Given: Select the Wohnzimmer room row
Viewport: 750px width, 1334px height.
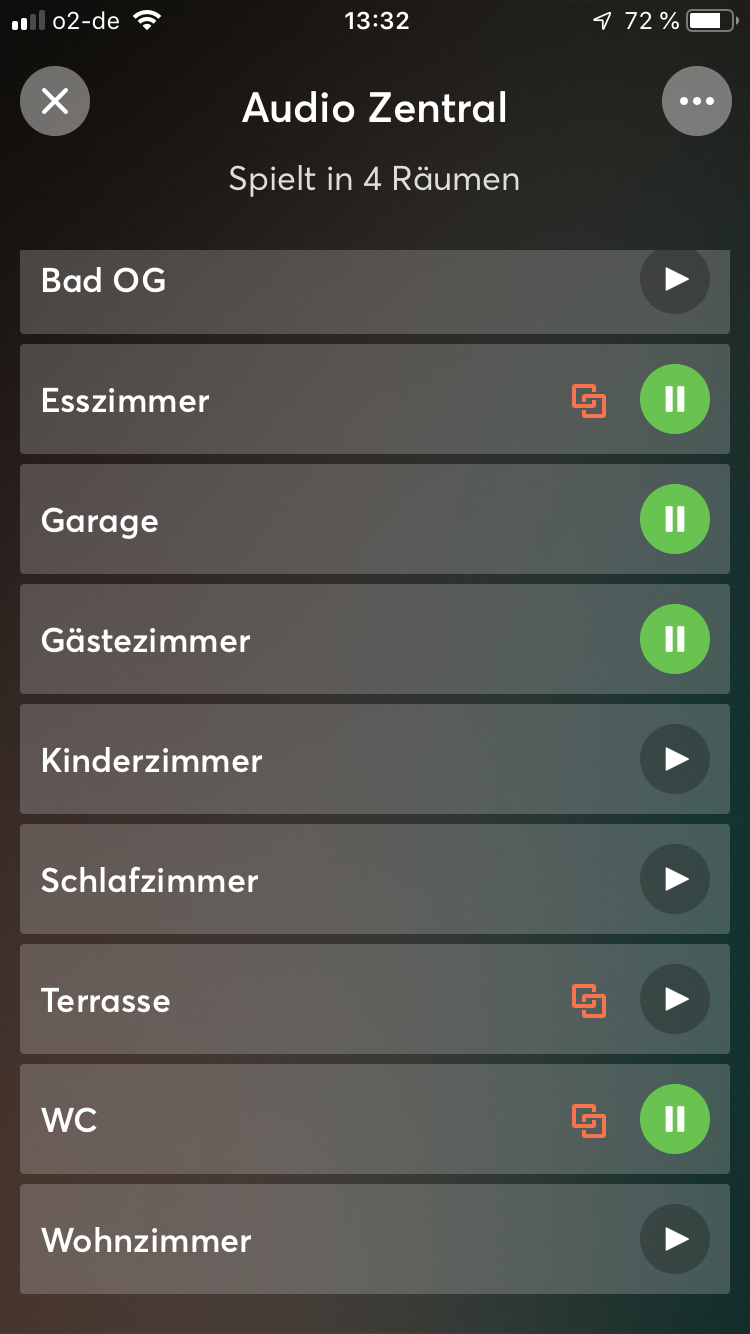Looking at the screenshot, I should tap(300, 1240).
